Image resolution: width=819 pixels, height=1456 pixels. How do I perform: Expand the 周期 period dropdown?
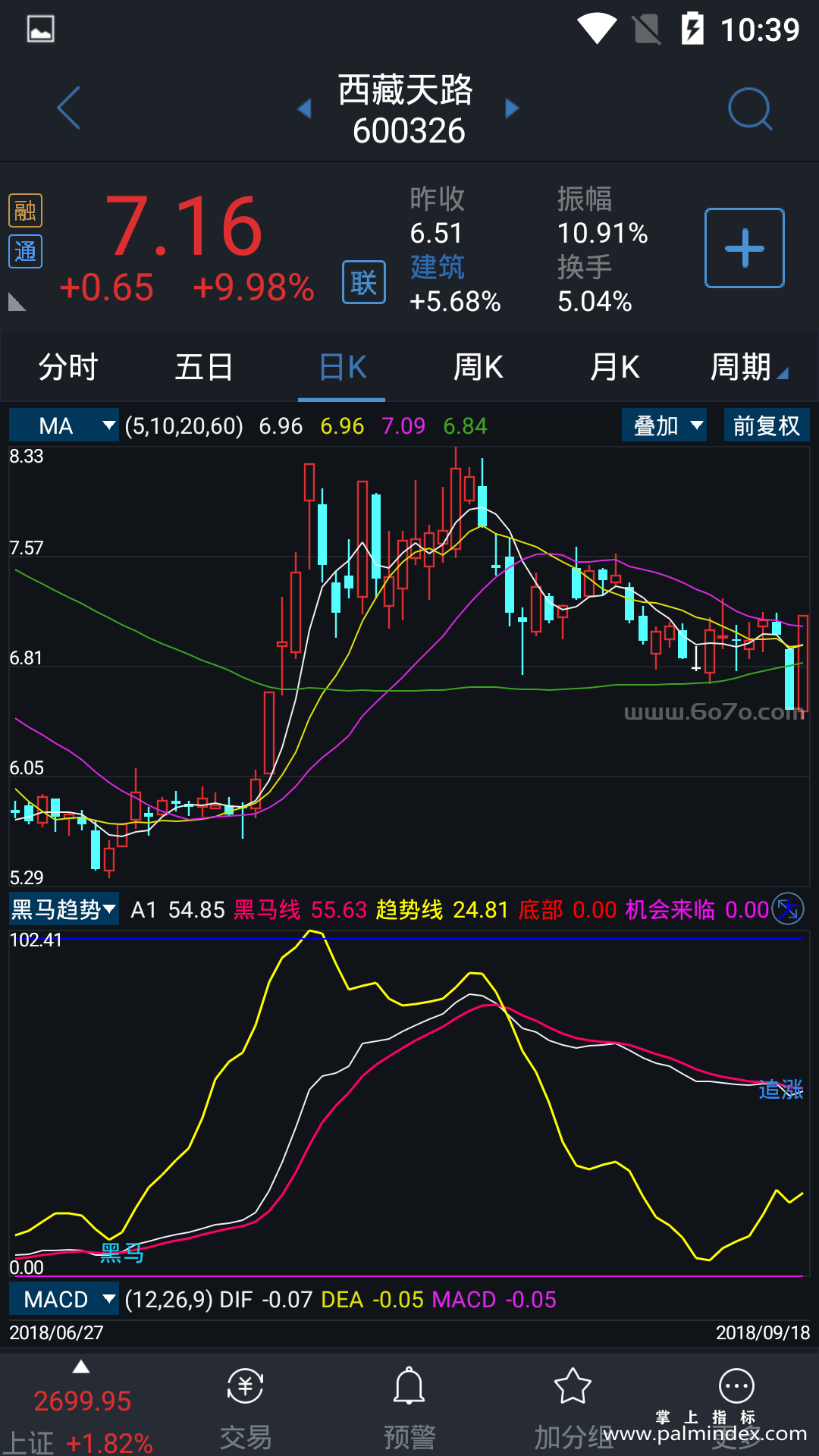748,368
